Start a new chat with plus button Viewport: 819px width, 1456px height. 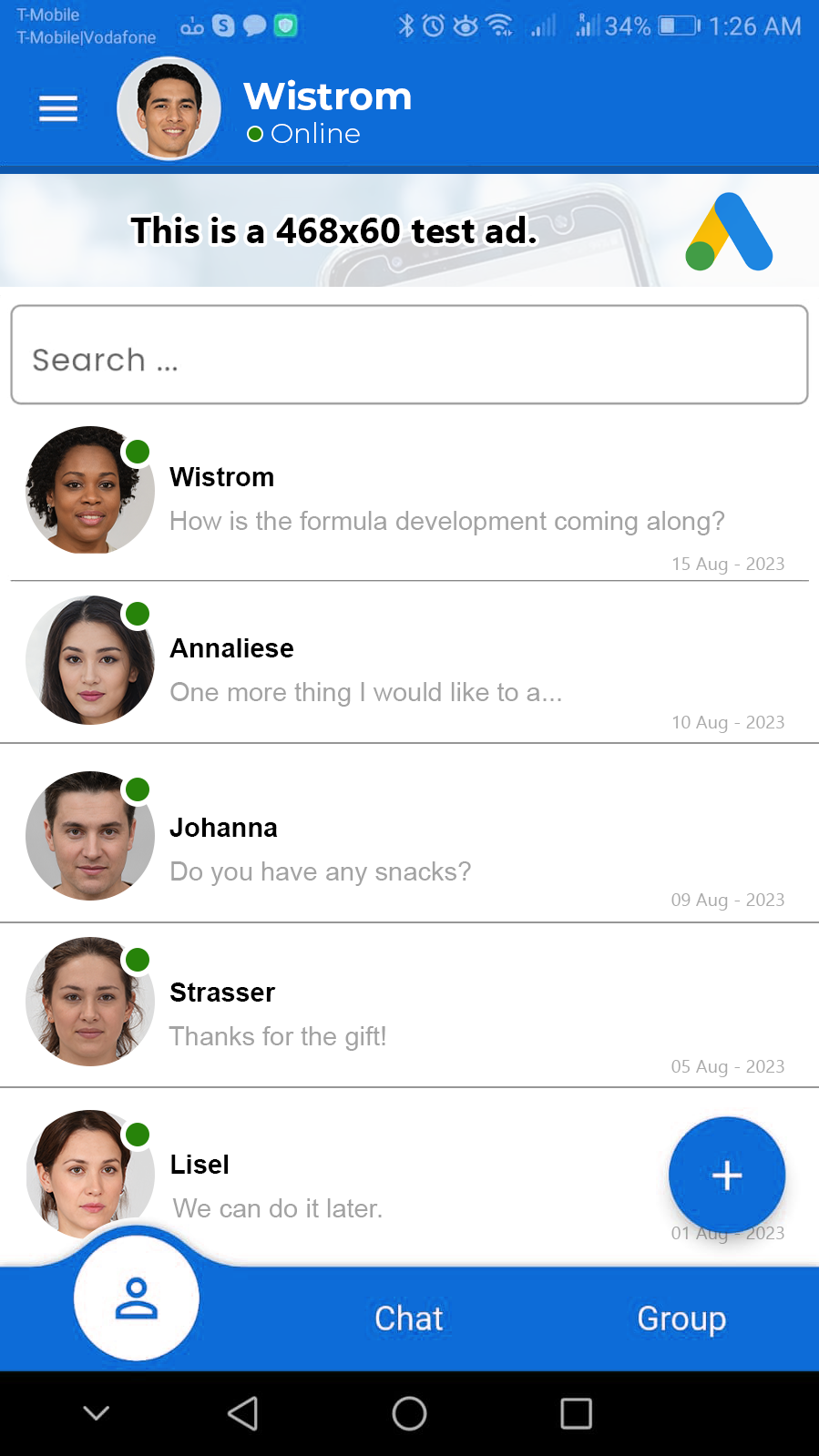pos(727,1176)
